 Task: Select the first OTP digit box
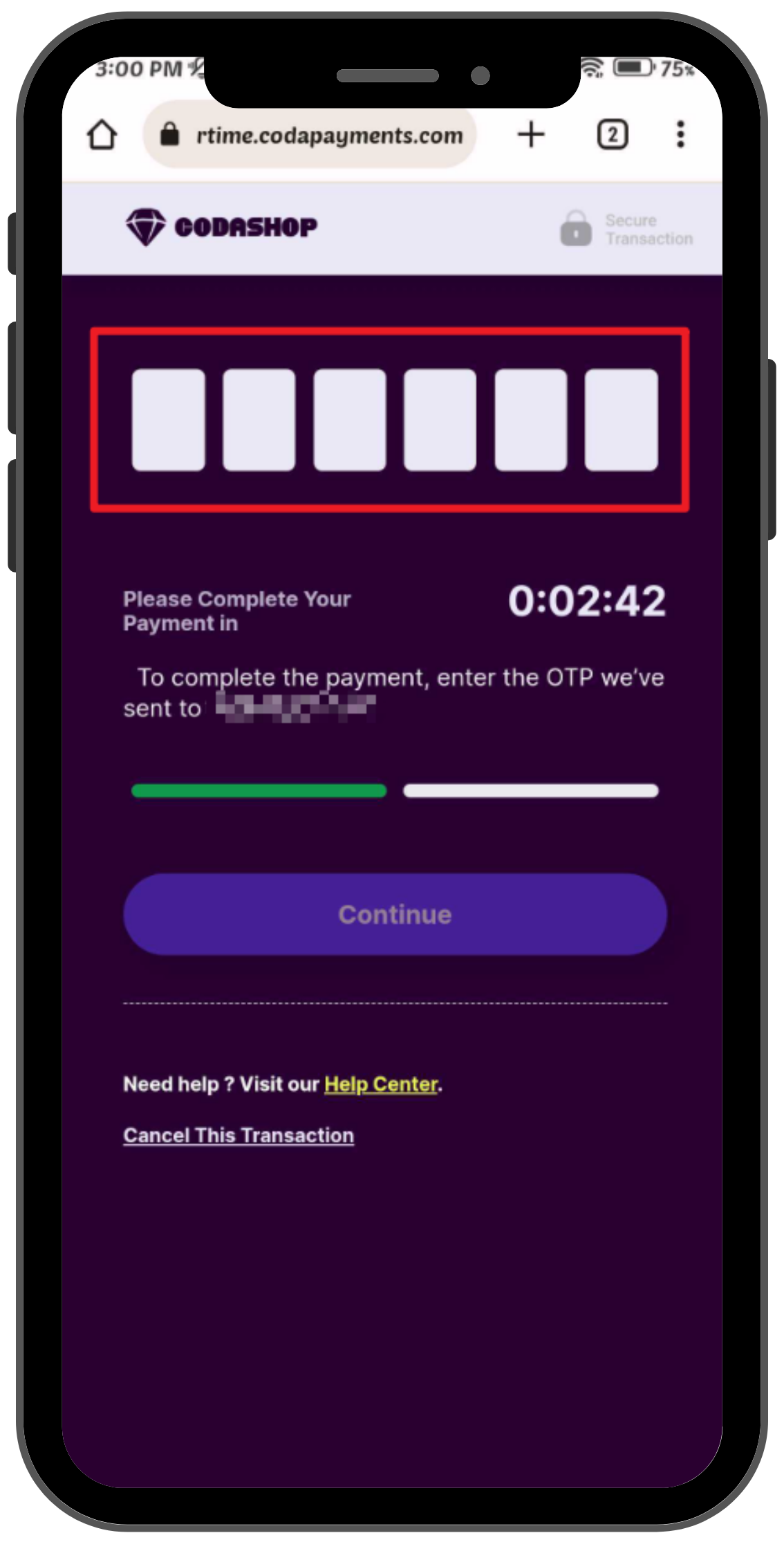pyautogui.click(x=168, y=420)
